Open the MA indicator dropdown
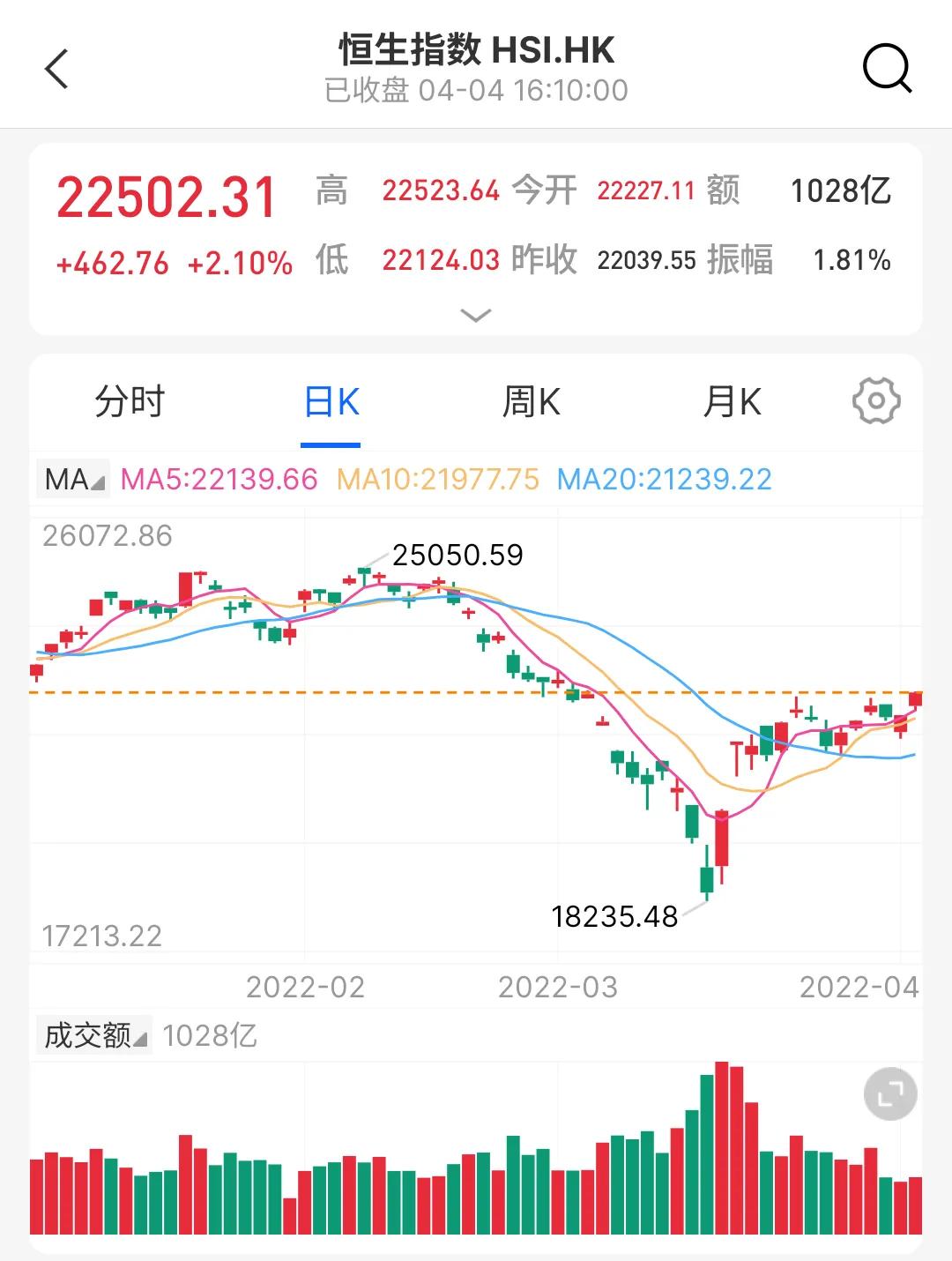Image resolution: width=952 pixels, height=1261 pixels. pos(74,479)
